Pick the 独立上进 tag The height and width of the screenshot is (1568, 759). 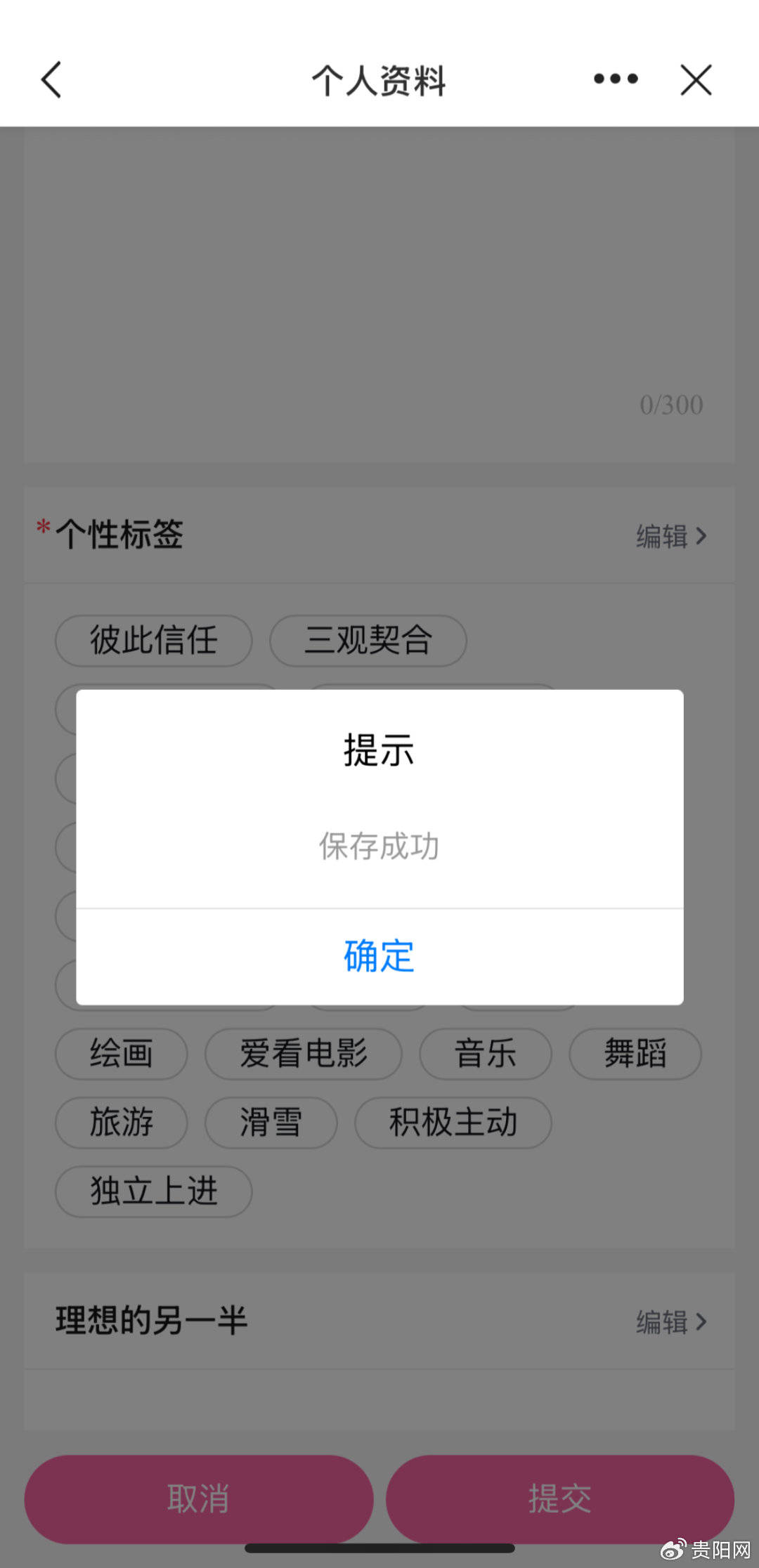[x=154, y=1191]
